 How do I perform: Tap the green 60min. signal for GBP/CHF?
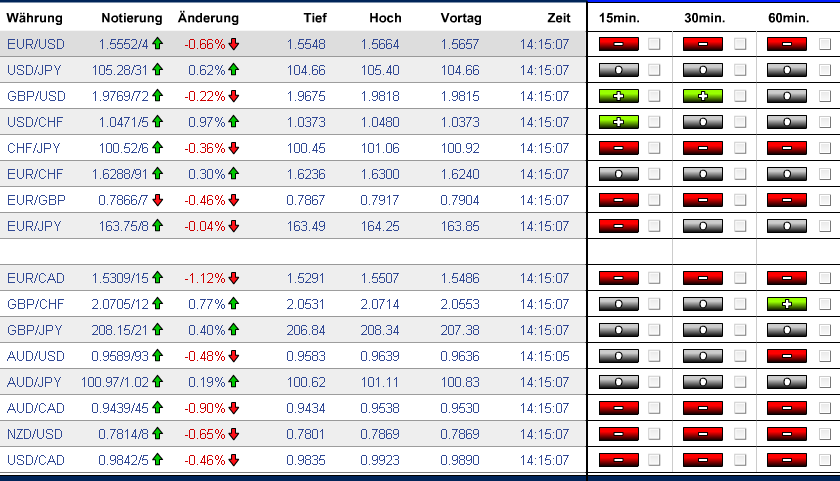coord(787,304)
